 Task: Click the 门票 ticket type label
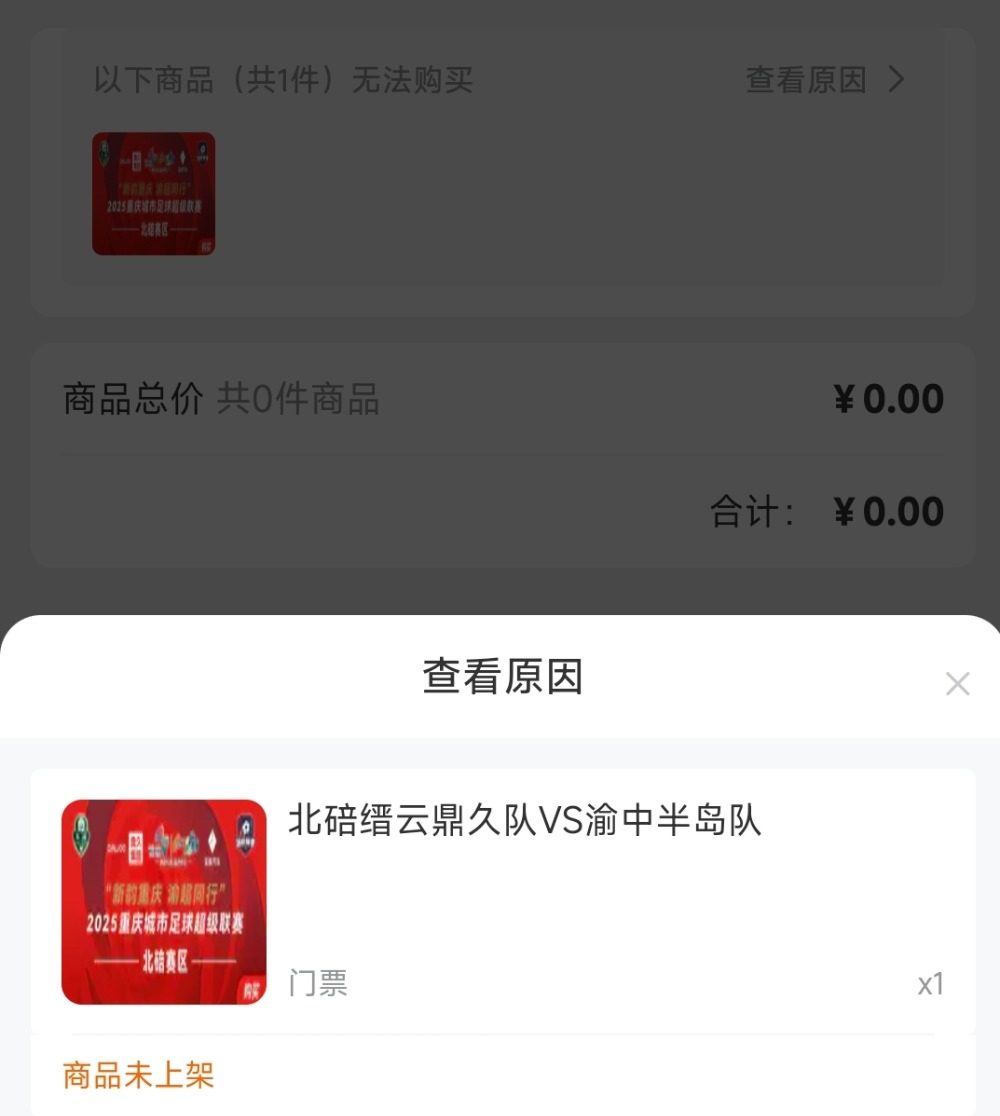317,983
